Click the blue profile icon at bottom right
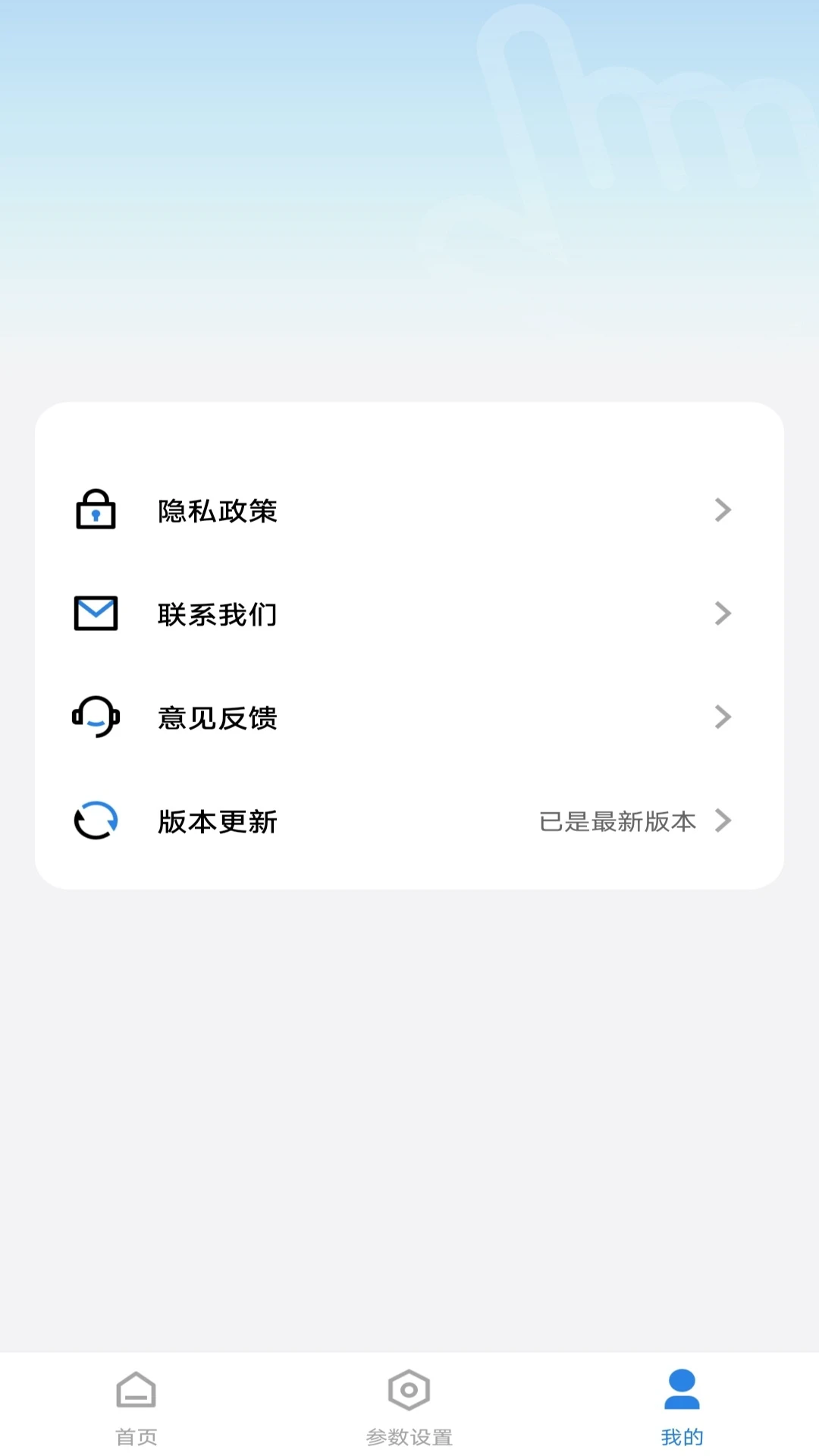 coord(682,1390)
